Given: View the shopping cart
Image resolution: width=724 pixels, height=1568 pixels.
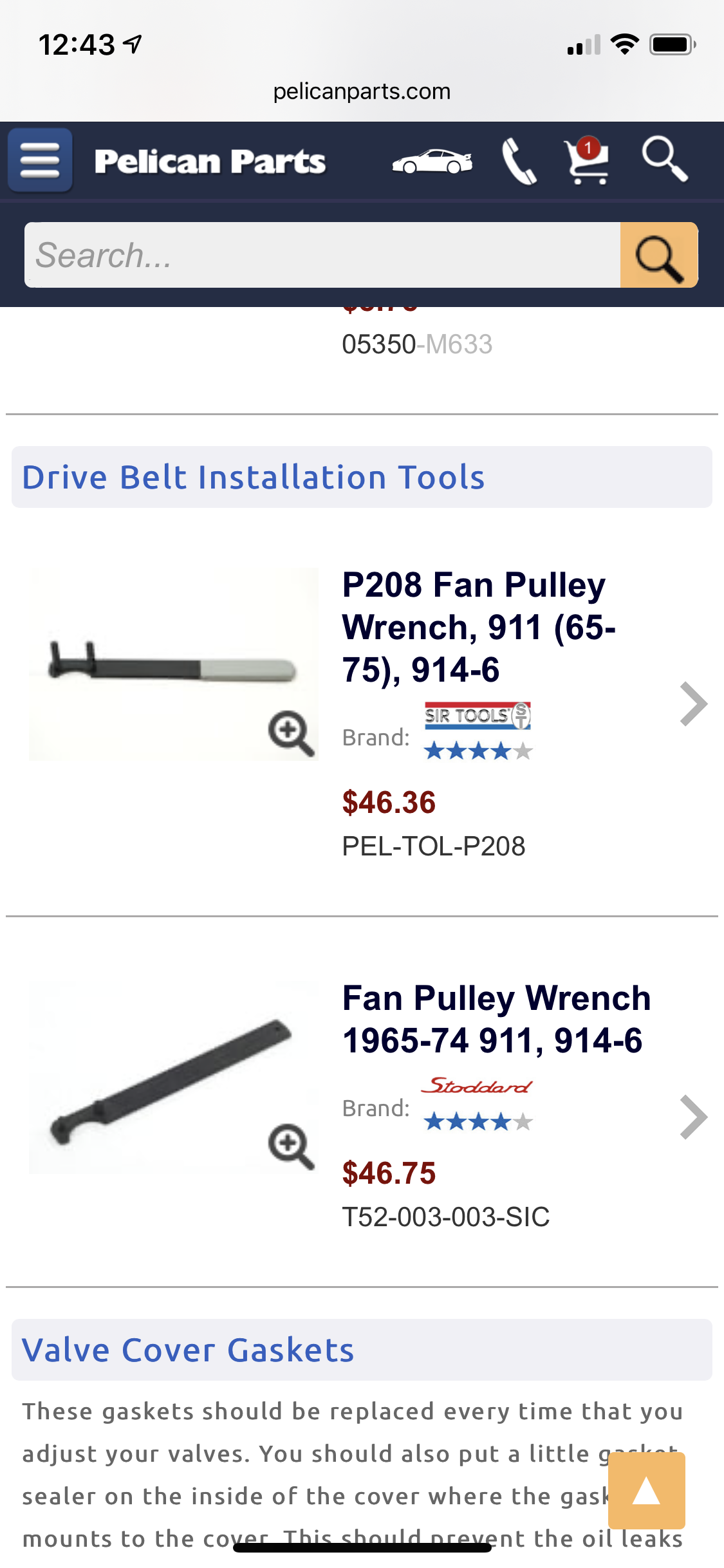Looking at the screenshot, I should click(x=586, y=160).
